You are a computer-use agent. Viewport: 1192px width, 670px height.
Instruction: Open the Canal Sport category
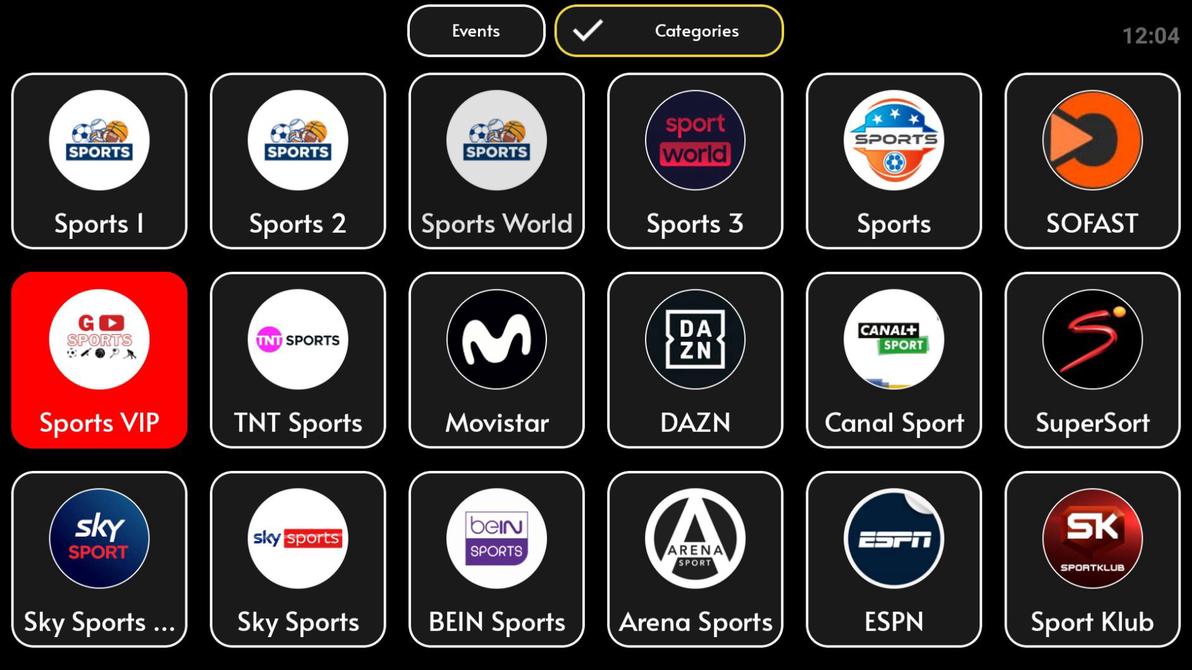click(x=894, y=360)
